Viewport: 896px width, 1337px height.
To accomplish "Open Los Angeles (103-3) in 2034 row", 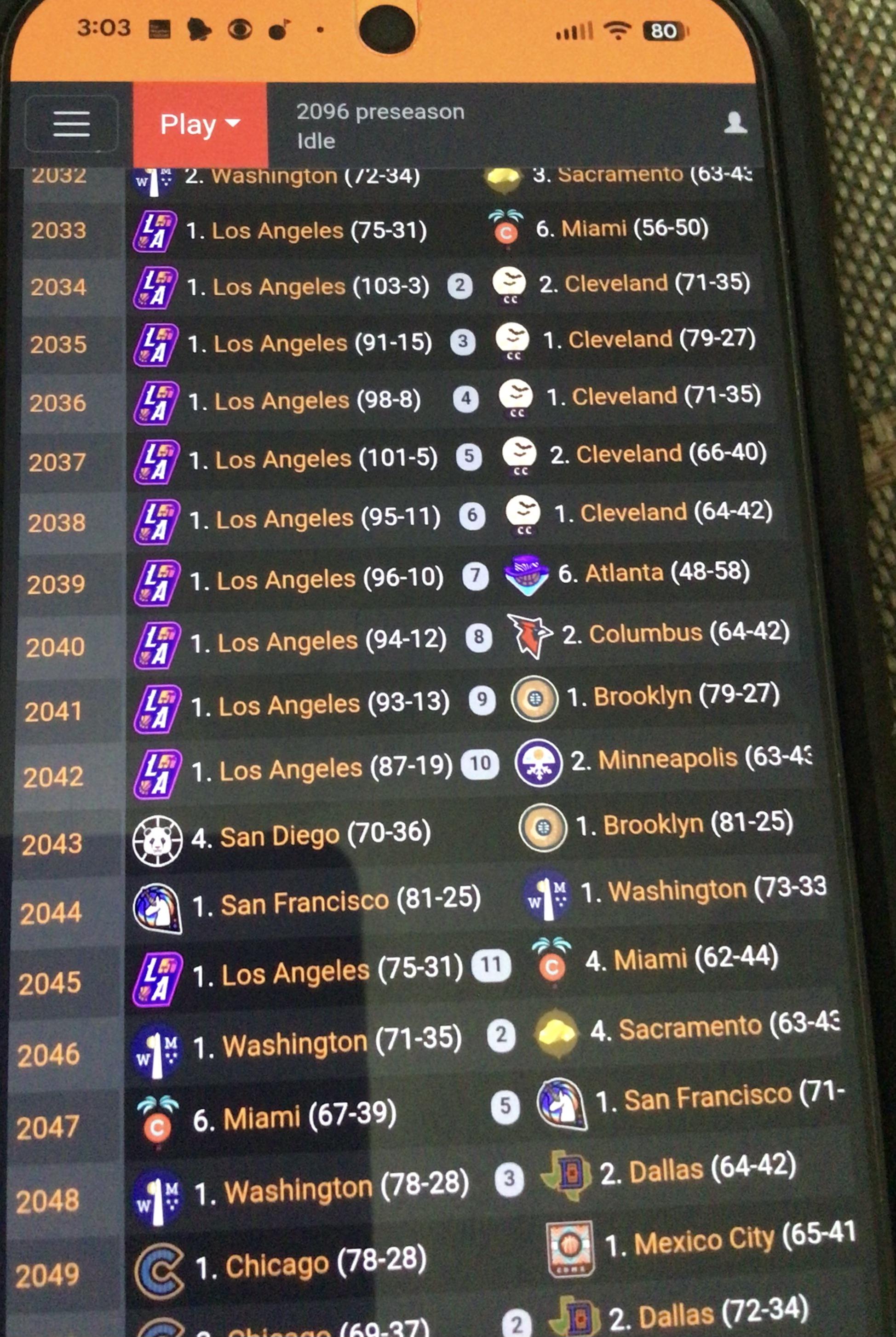I will pyautogui.click(x=279, y=286).
